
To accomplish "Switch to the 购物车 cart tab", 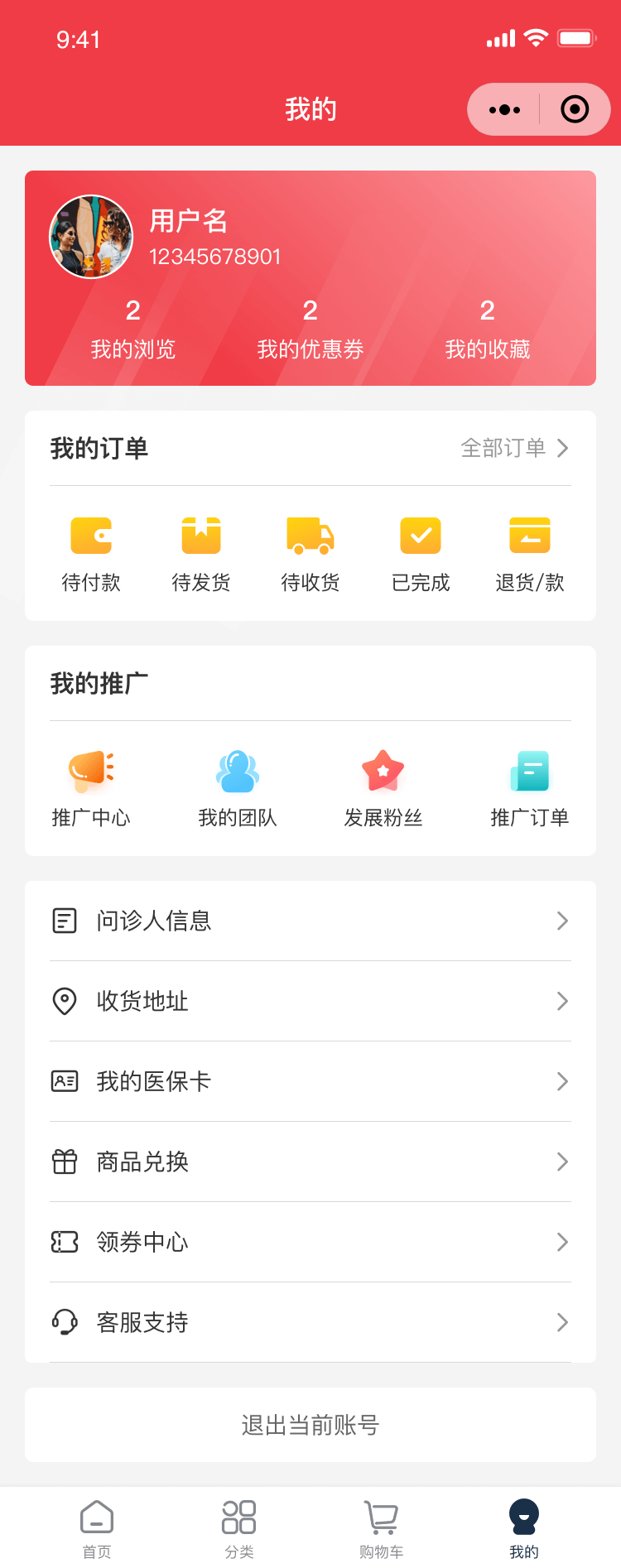I will tap(382, 1528).
